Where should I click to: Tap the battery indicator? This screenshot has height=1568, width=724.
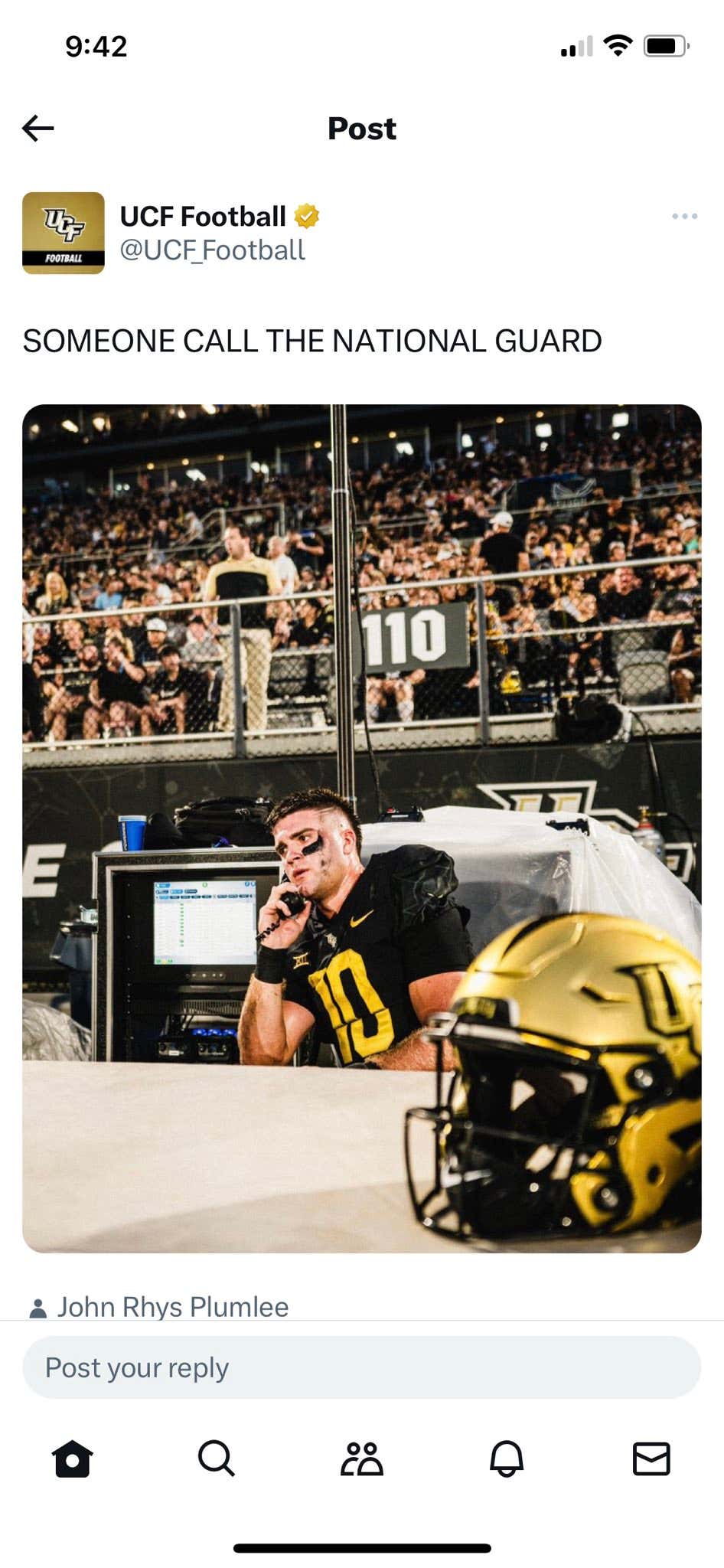pos(661,46)
